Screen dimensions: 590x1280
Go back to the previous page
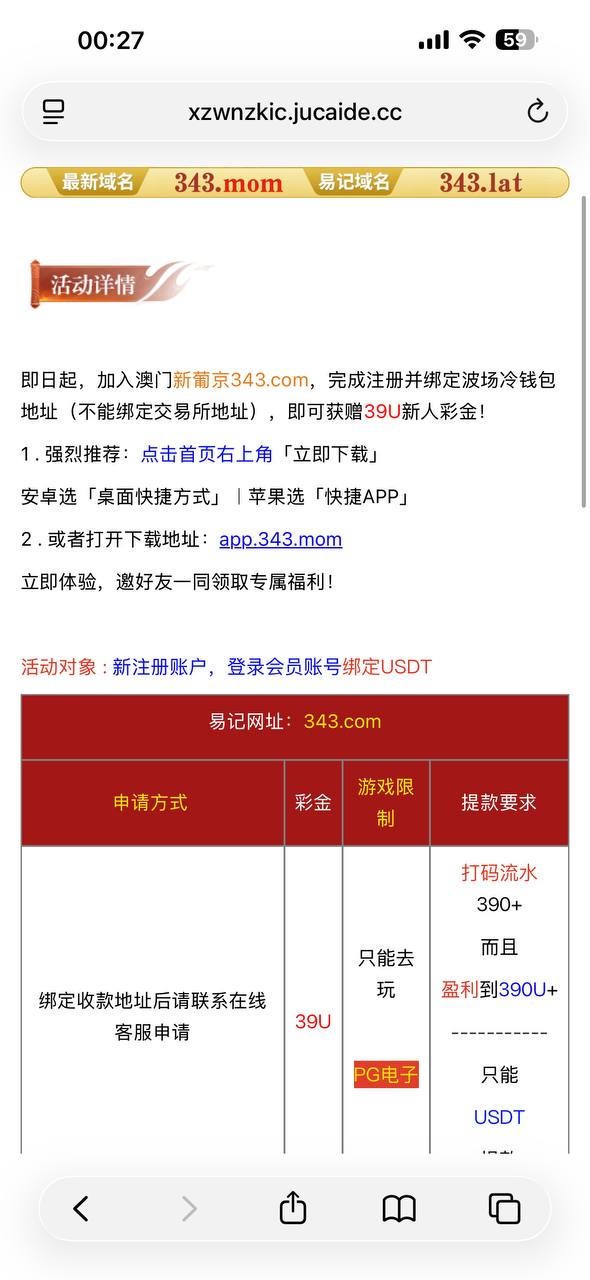pyautogui.click(x=81, y=1209)
